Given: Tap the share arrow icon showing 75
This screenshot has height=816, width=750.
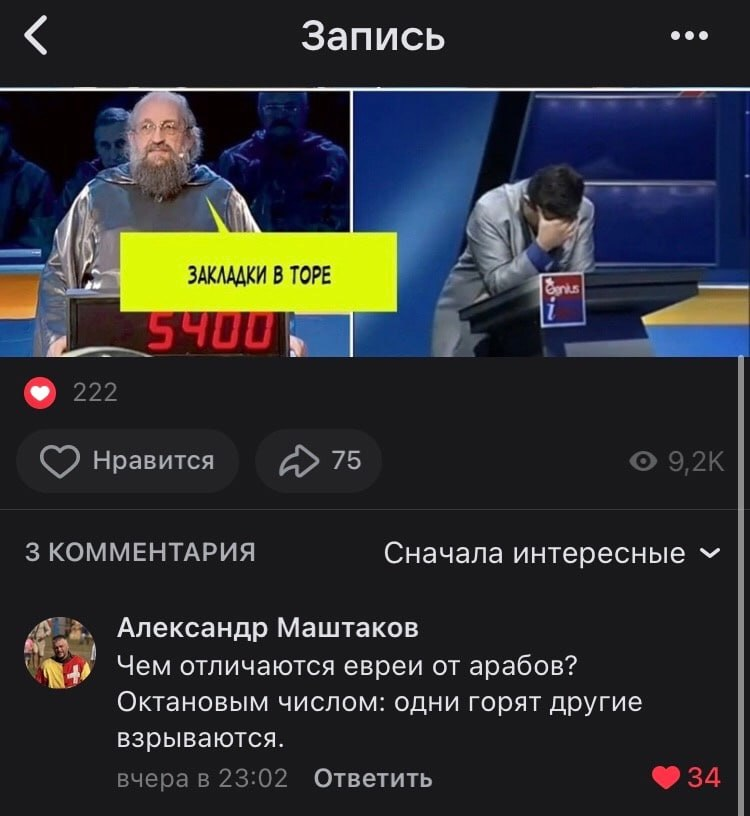Looking at the screenshot, I should [297, 459].
